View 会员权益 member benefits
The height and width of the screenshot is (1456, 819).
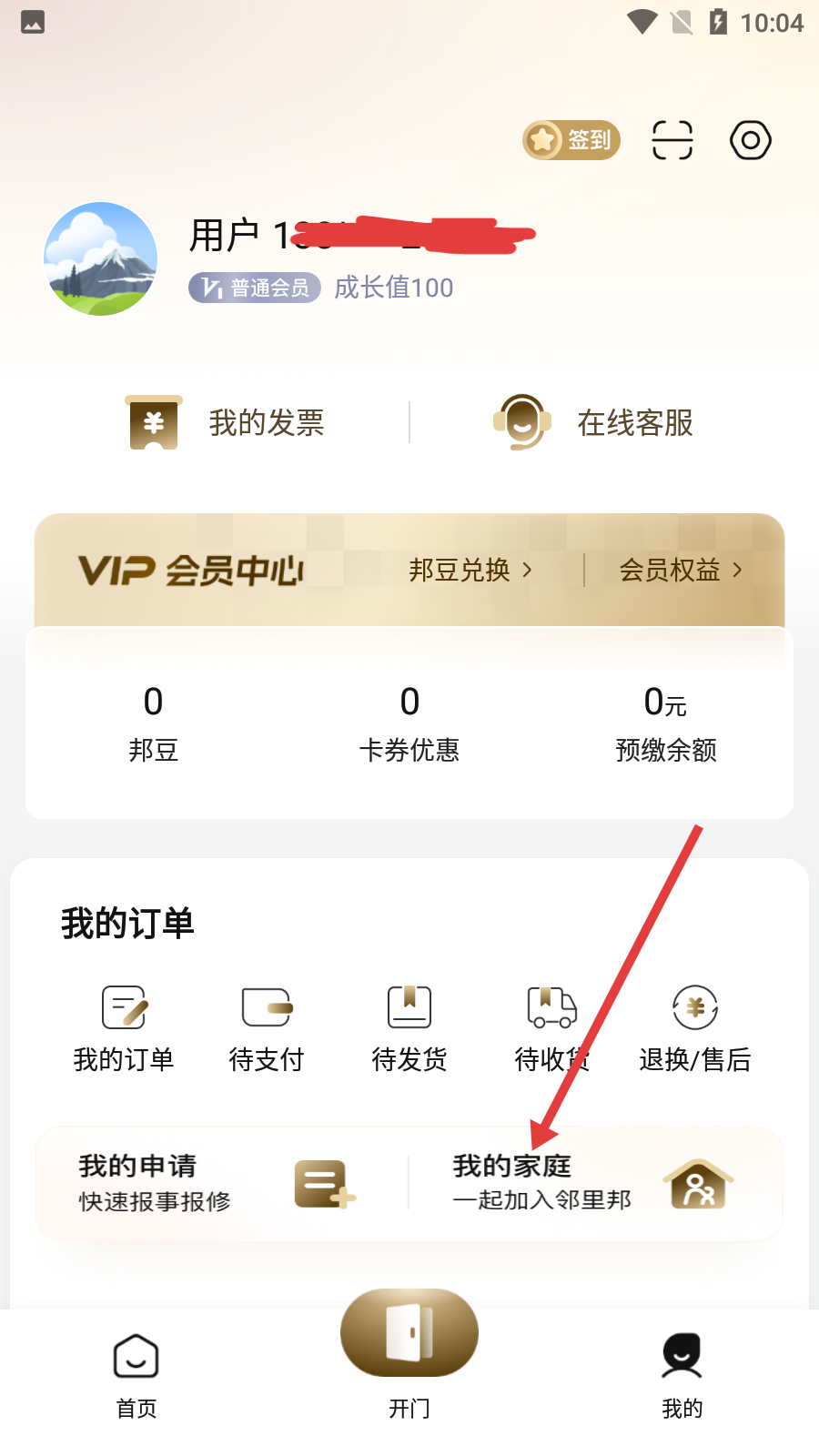[680, 571]
